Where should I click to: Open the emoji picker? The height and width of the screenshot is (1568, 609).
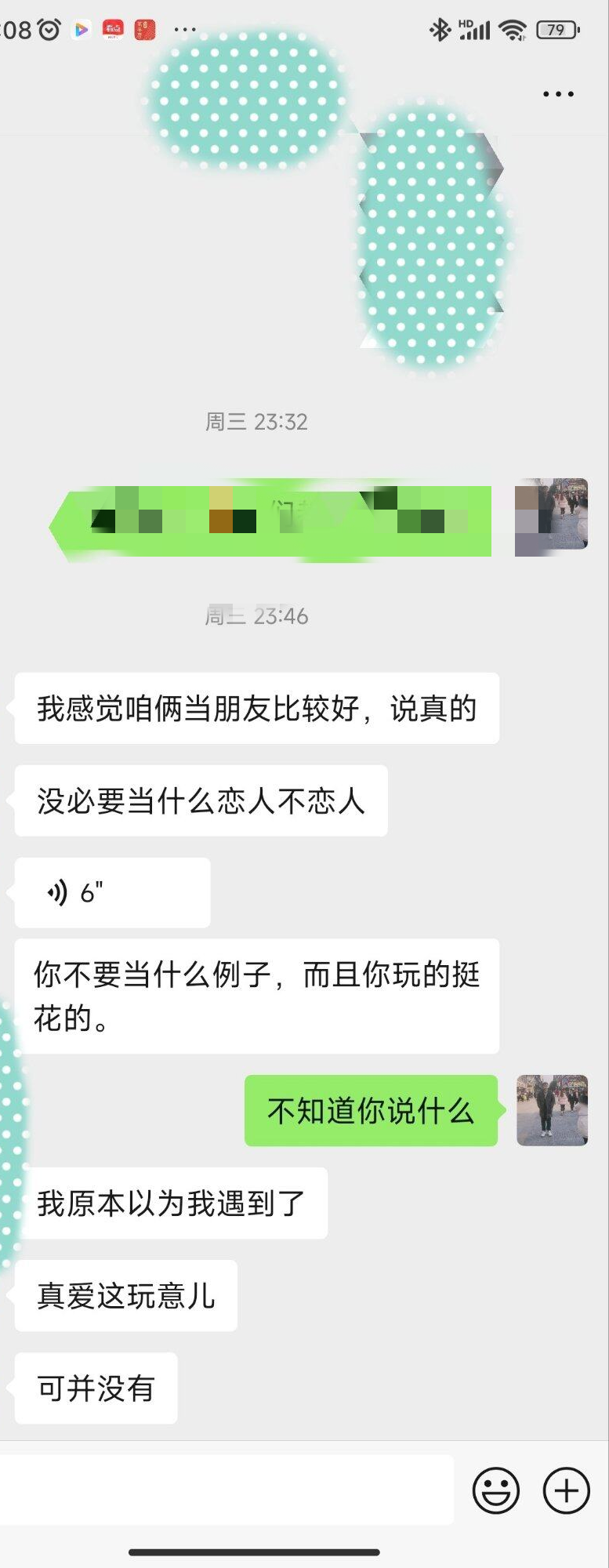click(x=495, y=1490)
